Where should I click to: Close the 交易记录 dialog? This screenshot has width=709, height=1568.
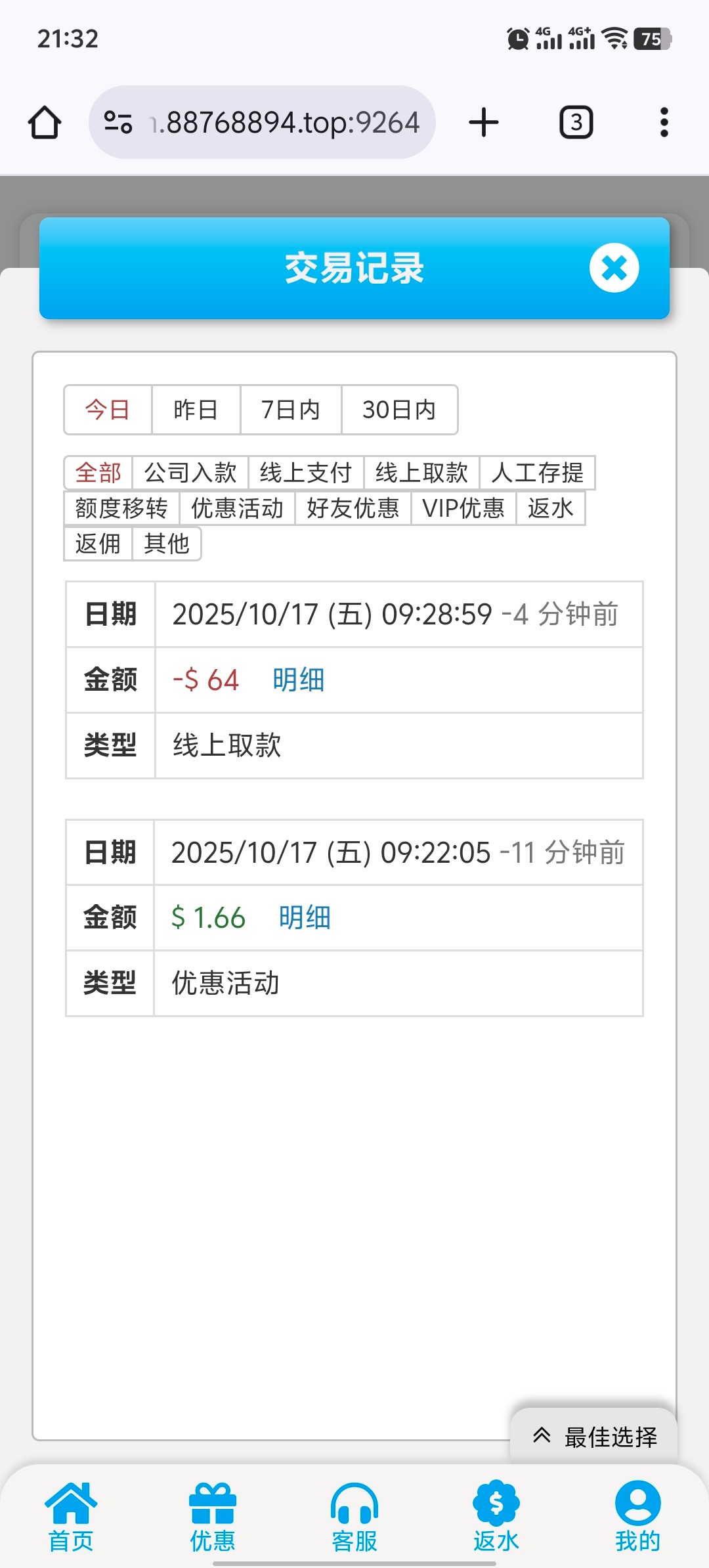point(614,268)
